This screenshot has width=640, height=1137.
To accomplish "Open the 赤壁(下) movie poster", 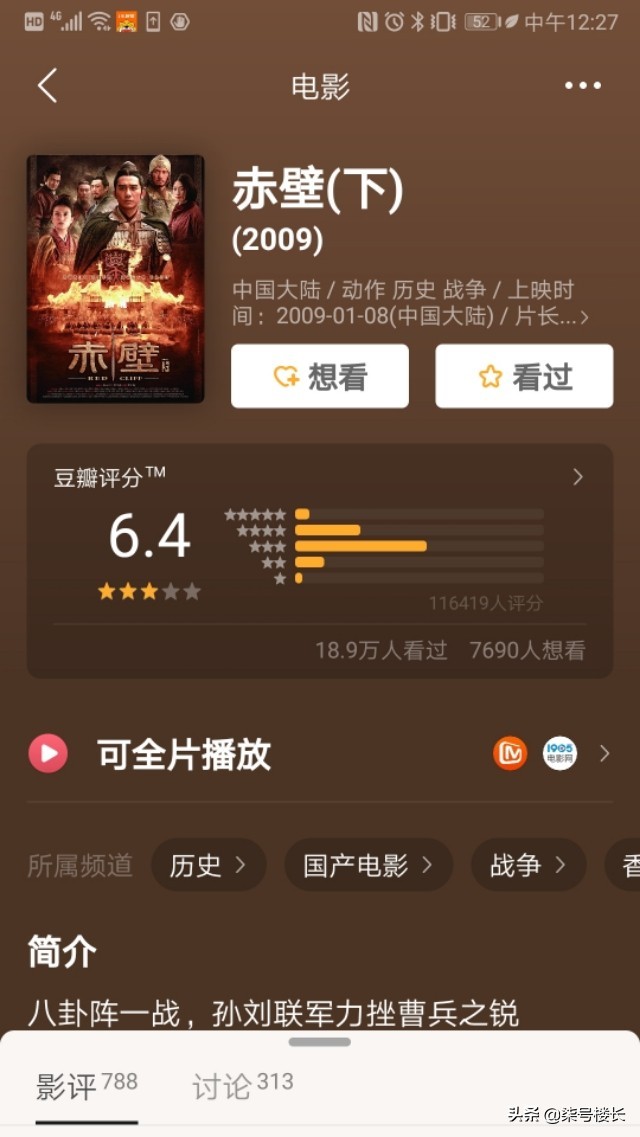I will click(115, 279).
